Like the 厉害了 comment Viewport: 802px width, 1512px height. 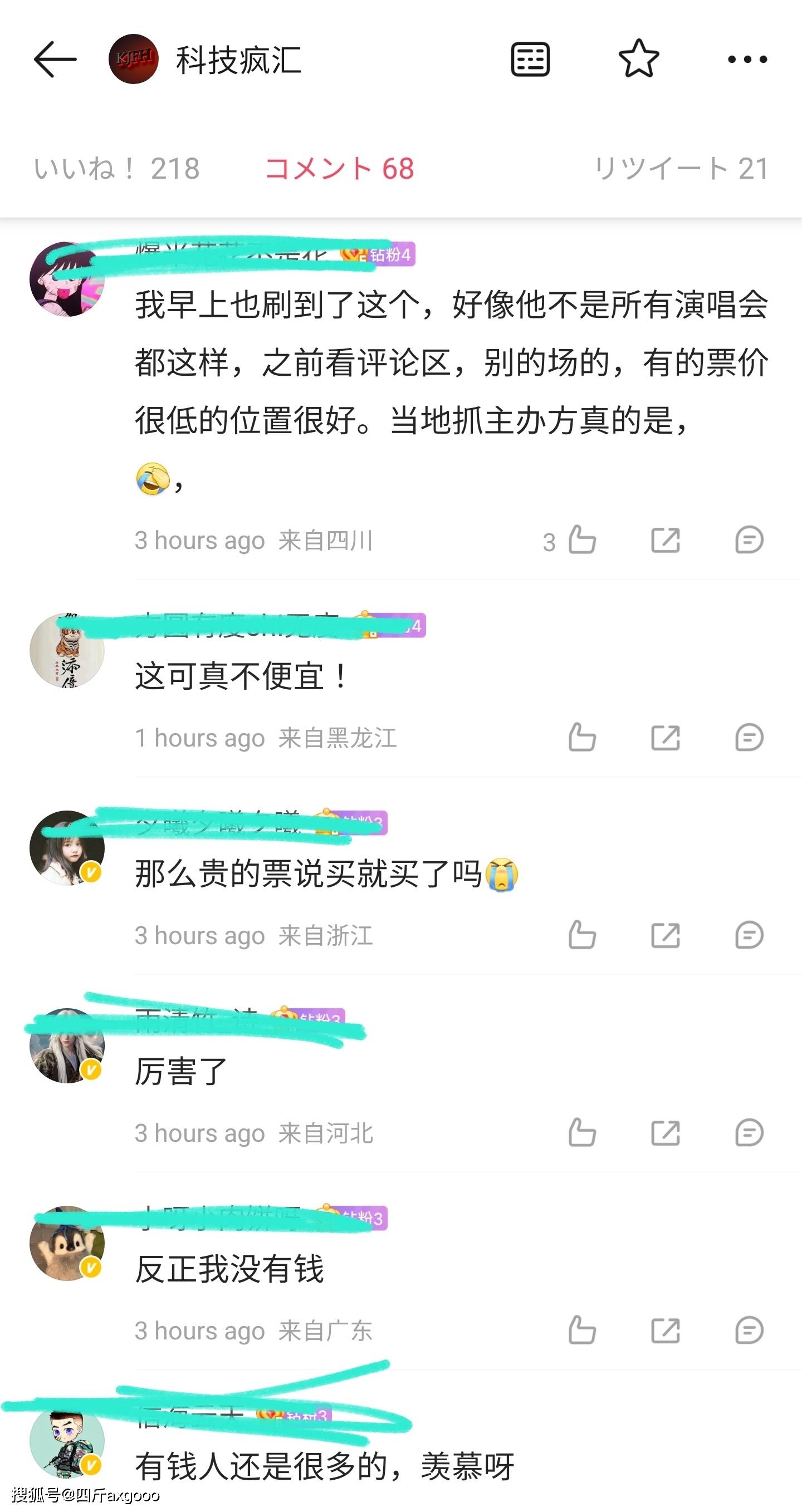coord(582,1133)
